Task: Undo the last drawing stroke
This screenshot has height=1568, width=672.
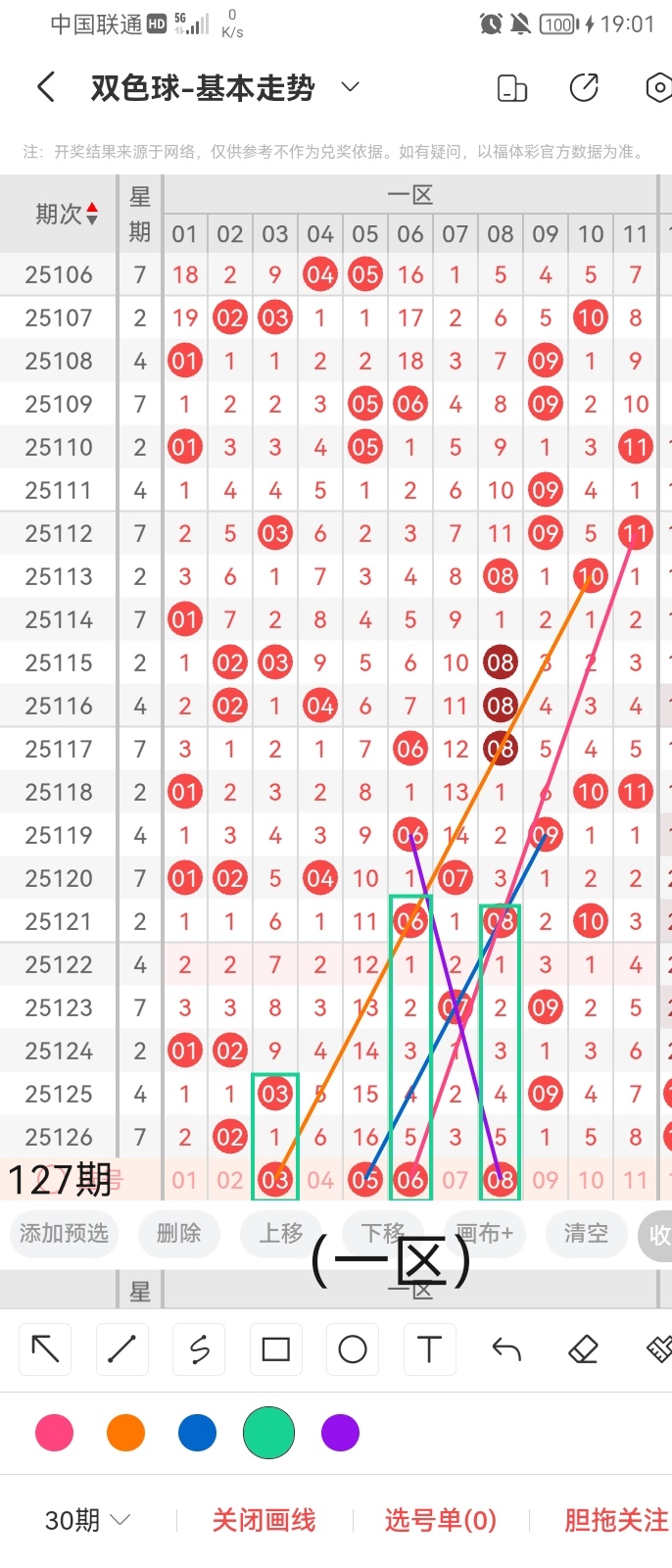Action: pos(506,1349)
